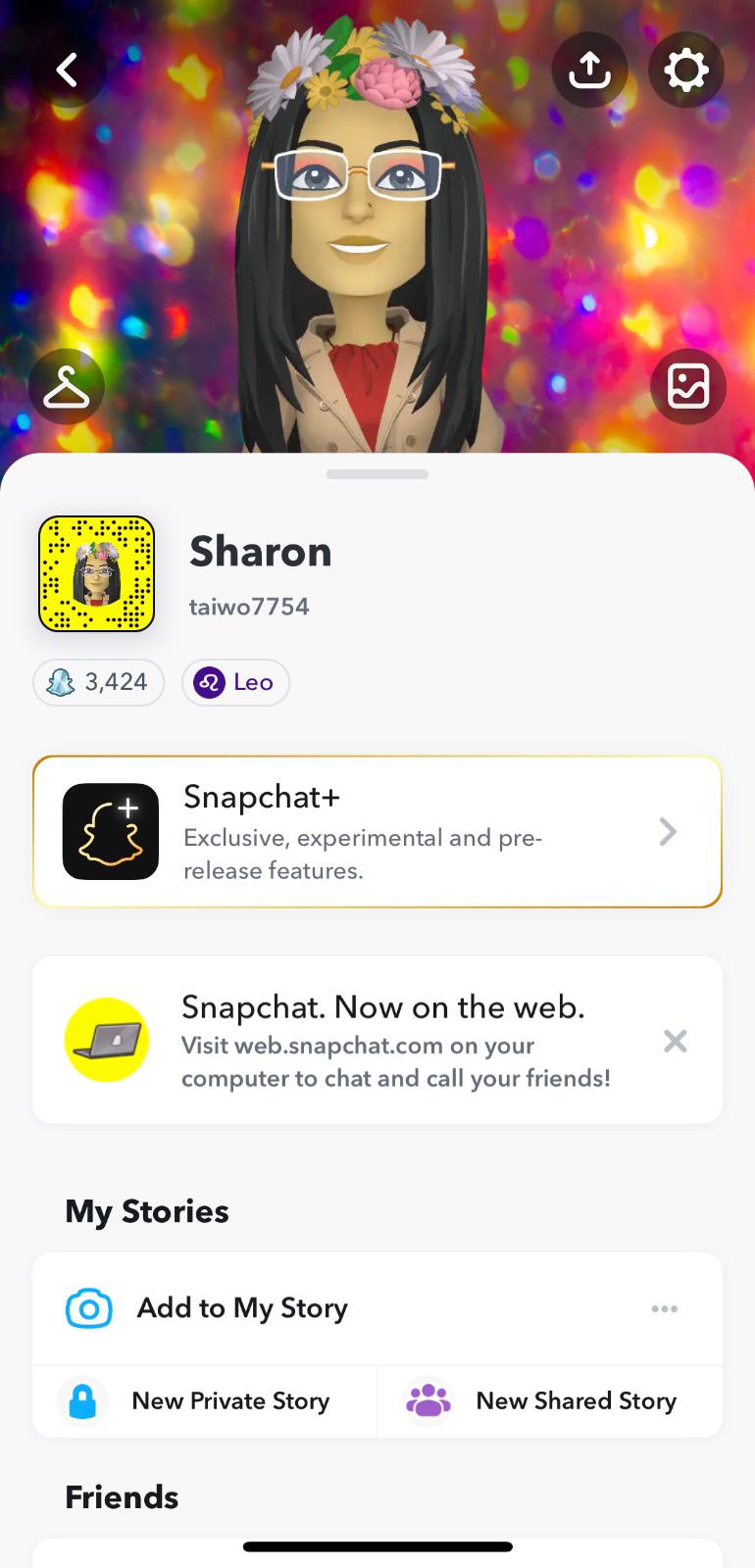Create a New Private Story

coord(205,1401)
